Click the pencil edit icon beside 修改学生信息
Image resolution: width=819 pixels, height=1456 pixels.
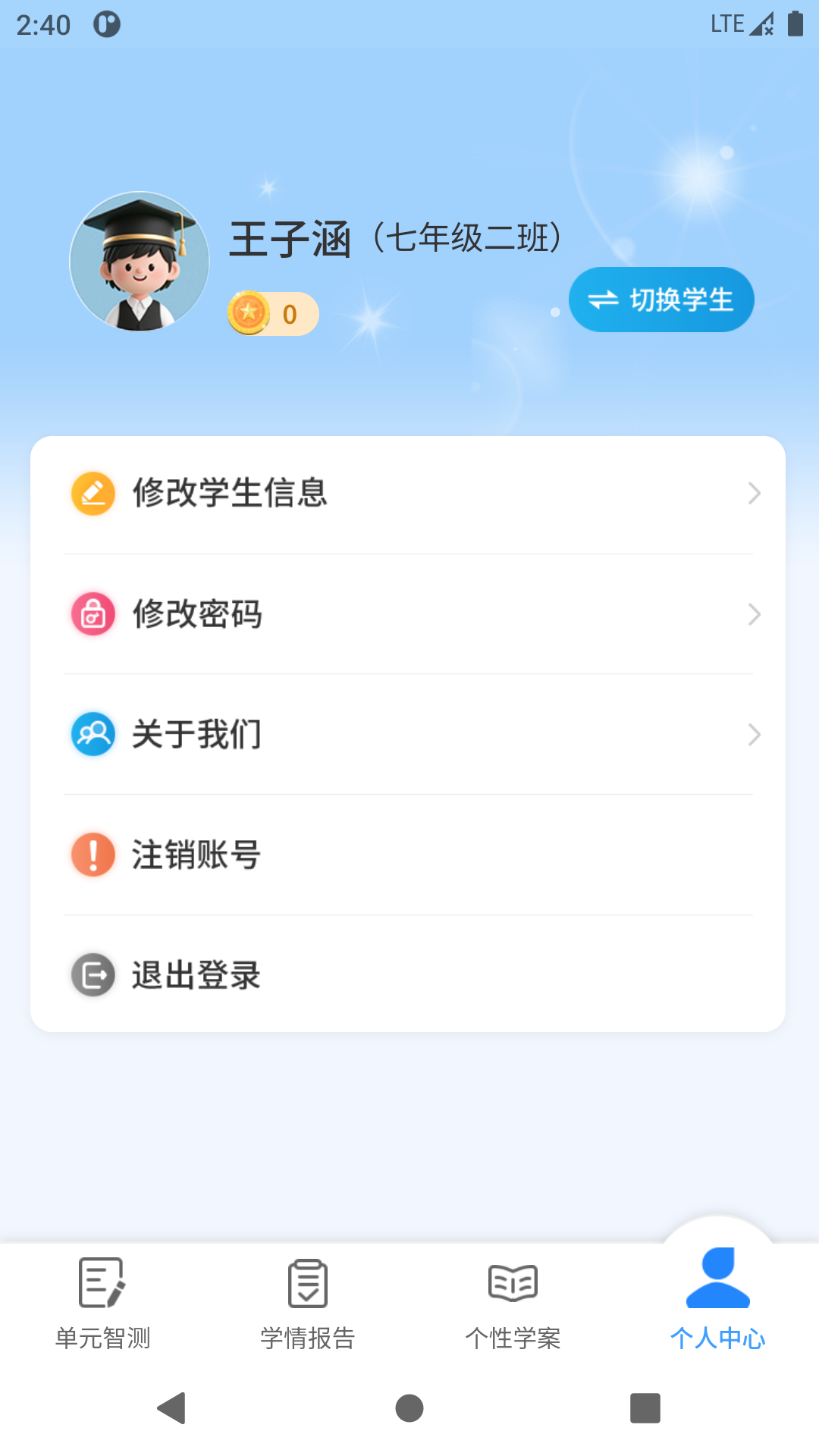(92, 492)
